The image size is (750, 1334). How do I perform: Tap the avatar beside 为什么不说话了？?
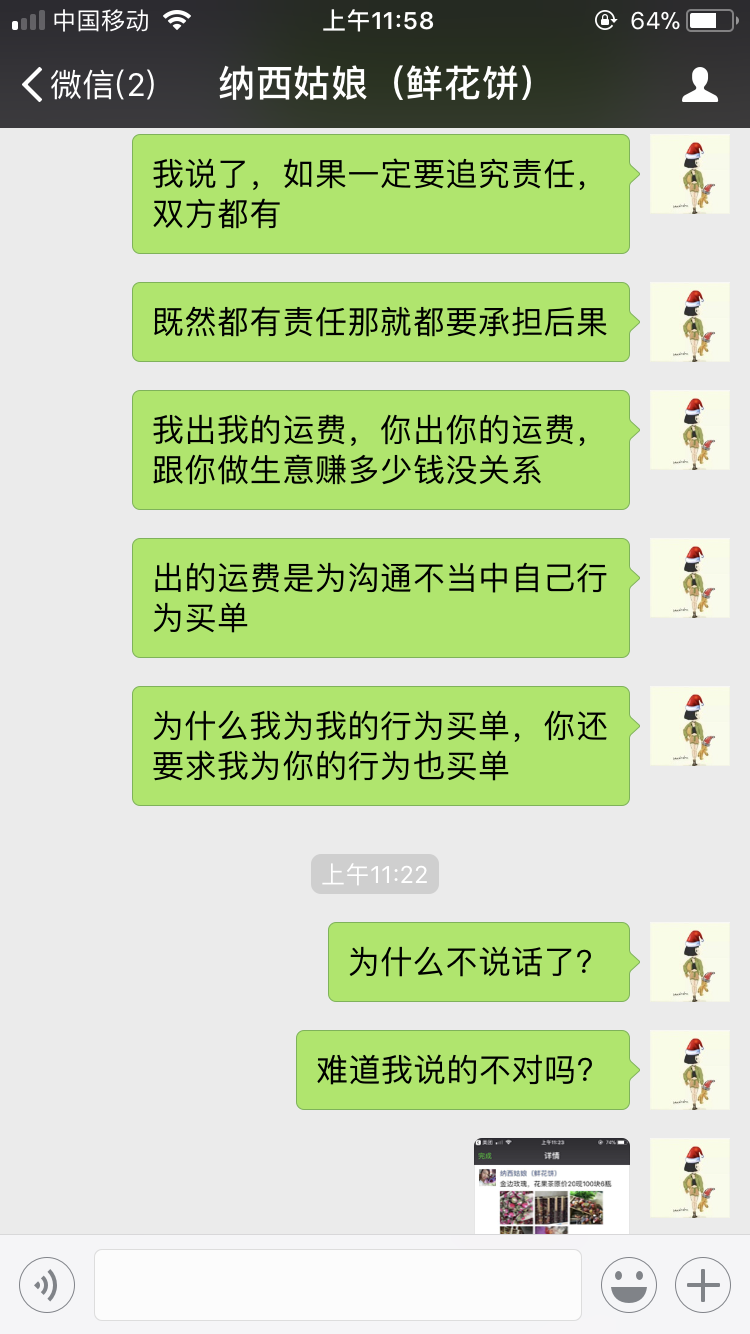pos(690,962)
